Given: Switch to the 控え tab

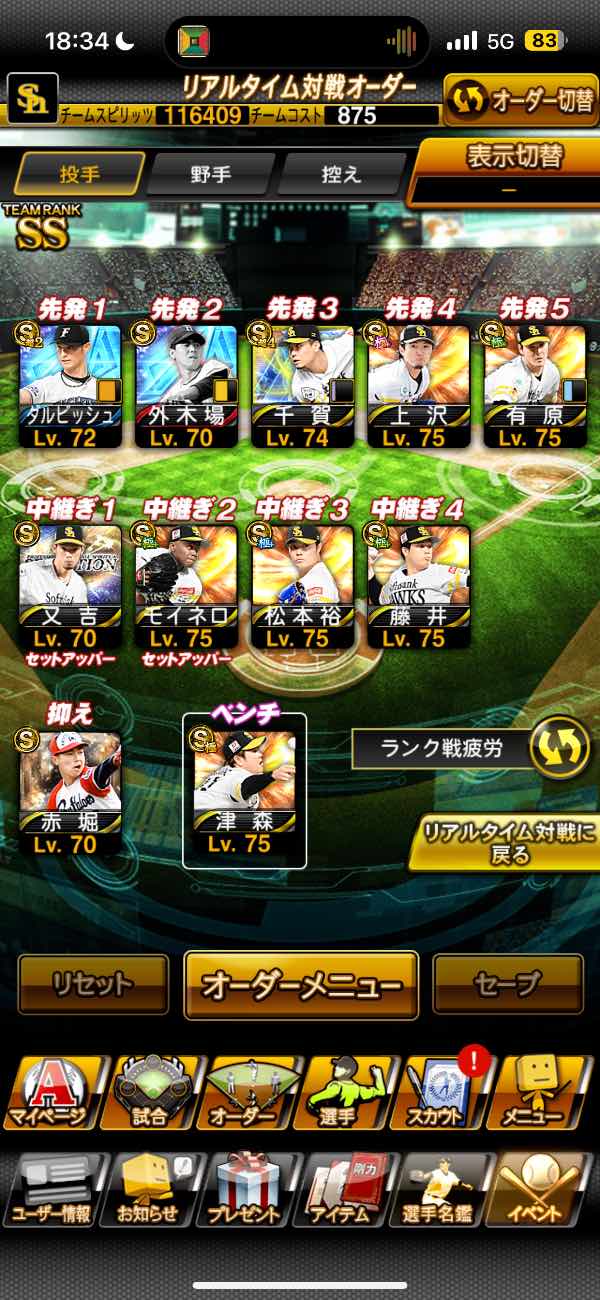Looking at the screenshot, I should [x=341, y=174].
